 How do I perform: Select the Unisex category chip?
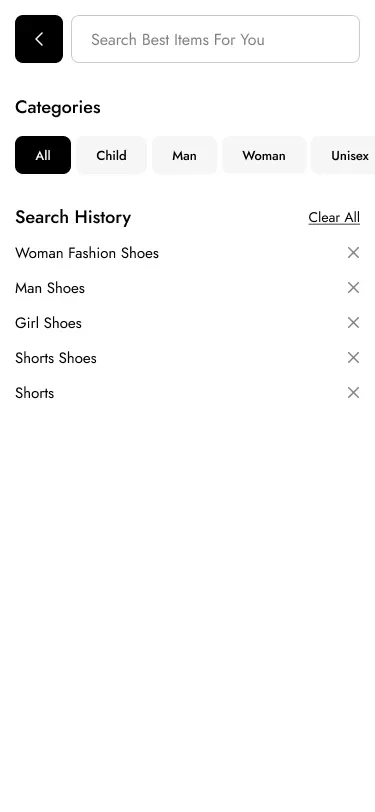tap(344, 155)
